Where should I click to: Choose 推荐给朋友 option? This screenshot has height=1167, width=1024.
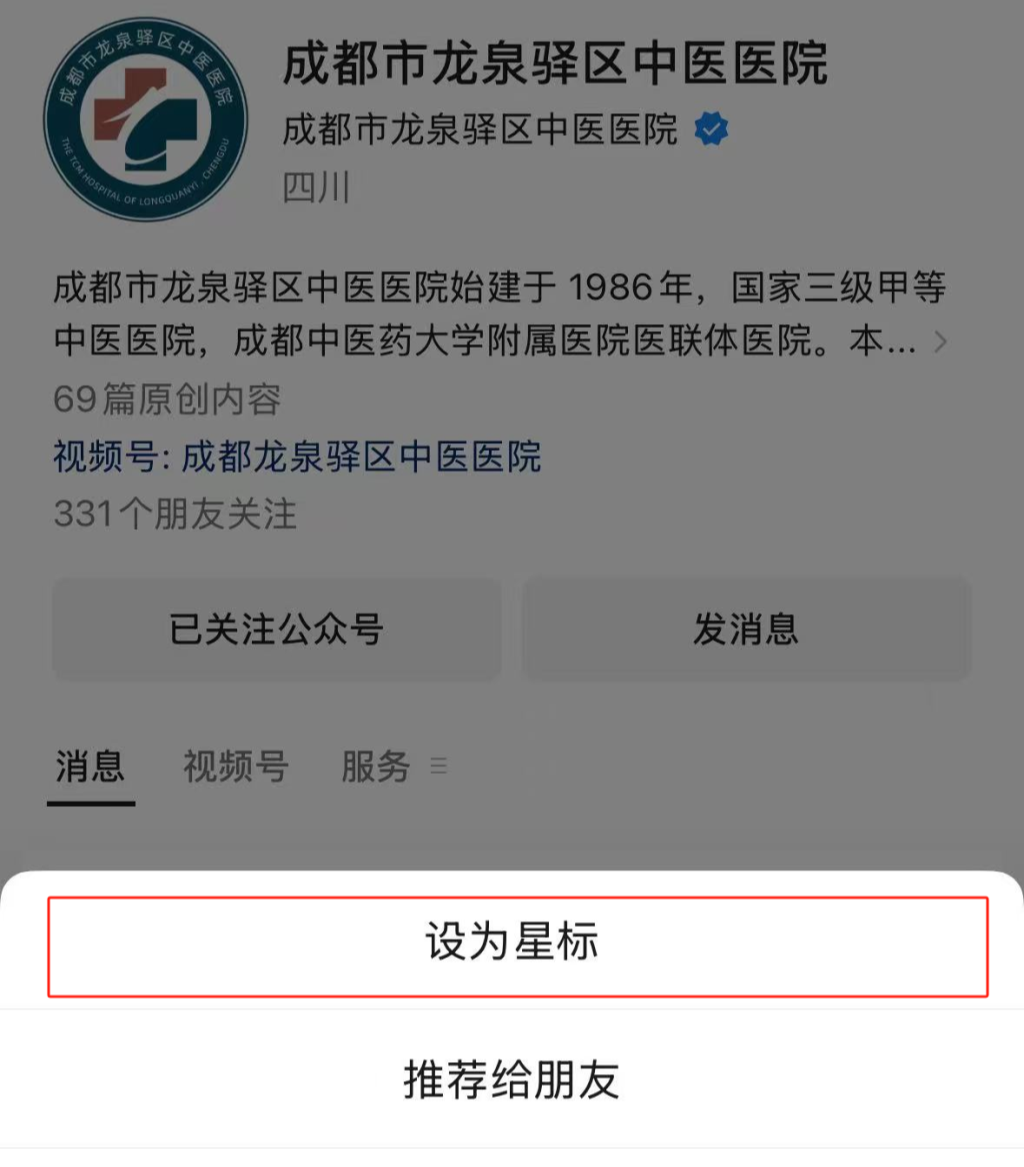511,1079
